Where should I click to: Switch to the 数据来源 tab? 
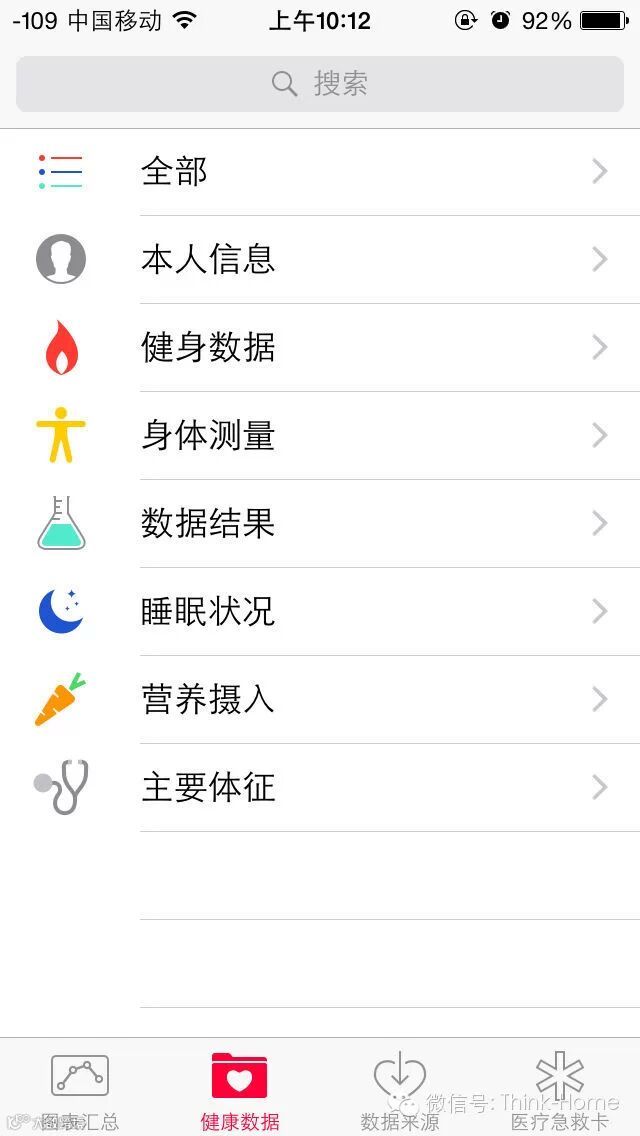pyautogui.click(x=400, y=1090)
